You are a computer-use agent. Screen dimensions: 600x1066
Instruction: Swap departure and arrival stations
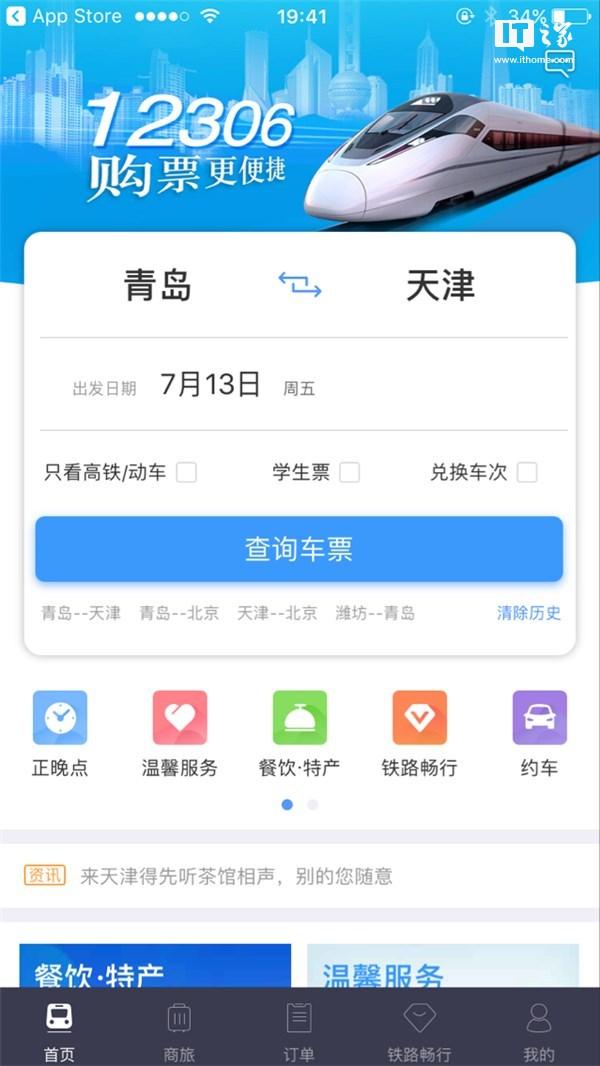(x=299, y=286)
